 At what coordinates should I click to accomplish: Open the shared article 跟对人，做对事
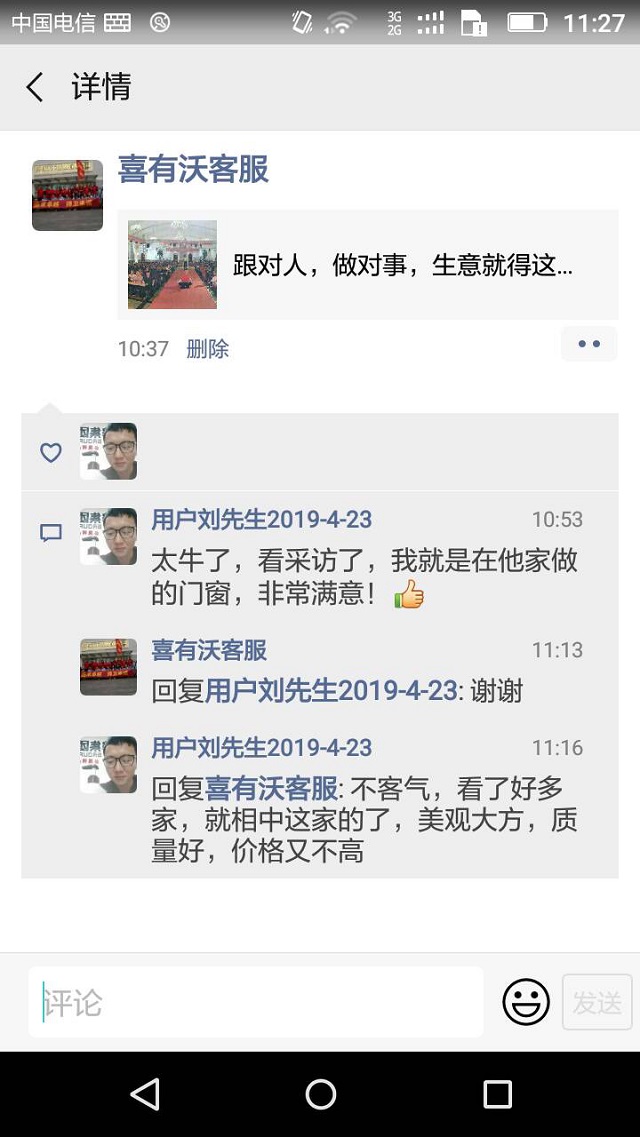click(x=367, y=265)
